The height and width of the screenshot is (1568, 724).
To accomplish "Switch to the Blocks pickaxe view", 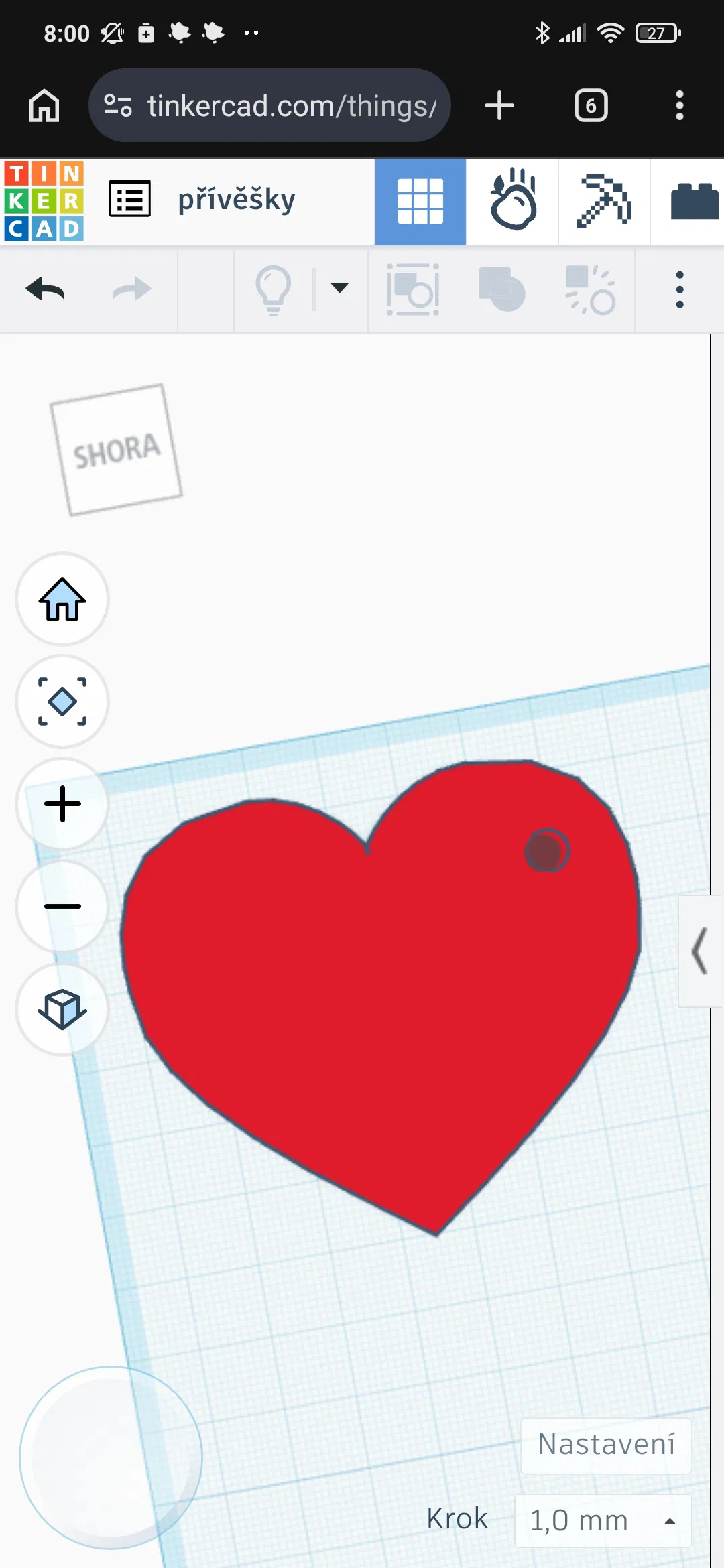I will [x=604, y=202].
